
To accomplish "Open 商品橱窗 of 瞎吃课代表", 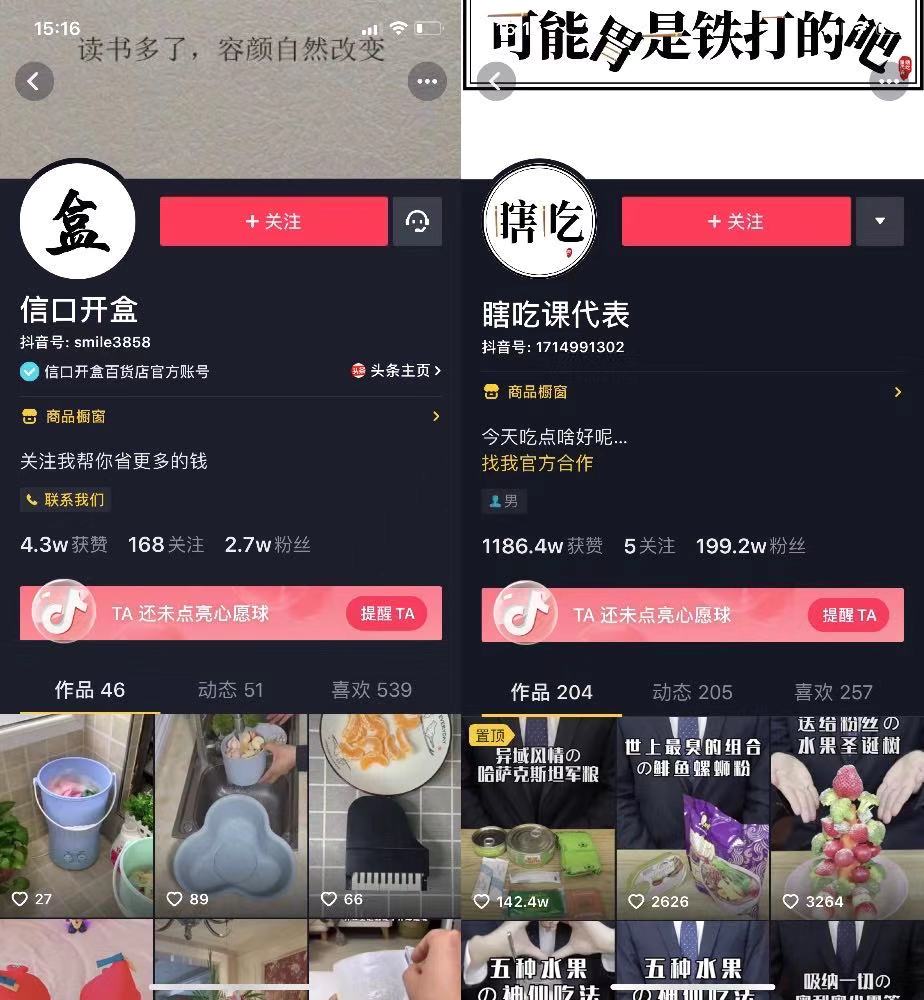I will (692, 392).
